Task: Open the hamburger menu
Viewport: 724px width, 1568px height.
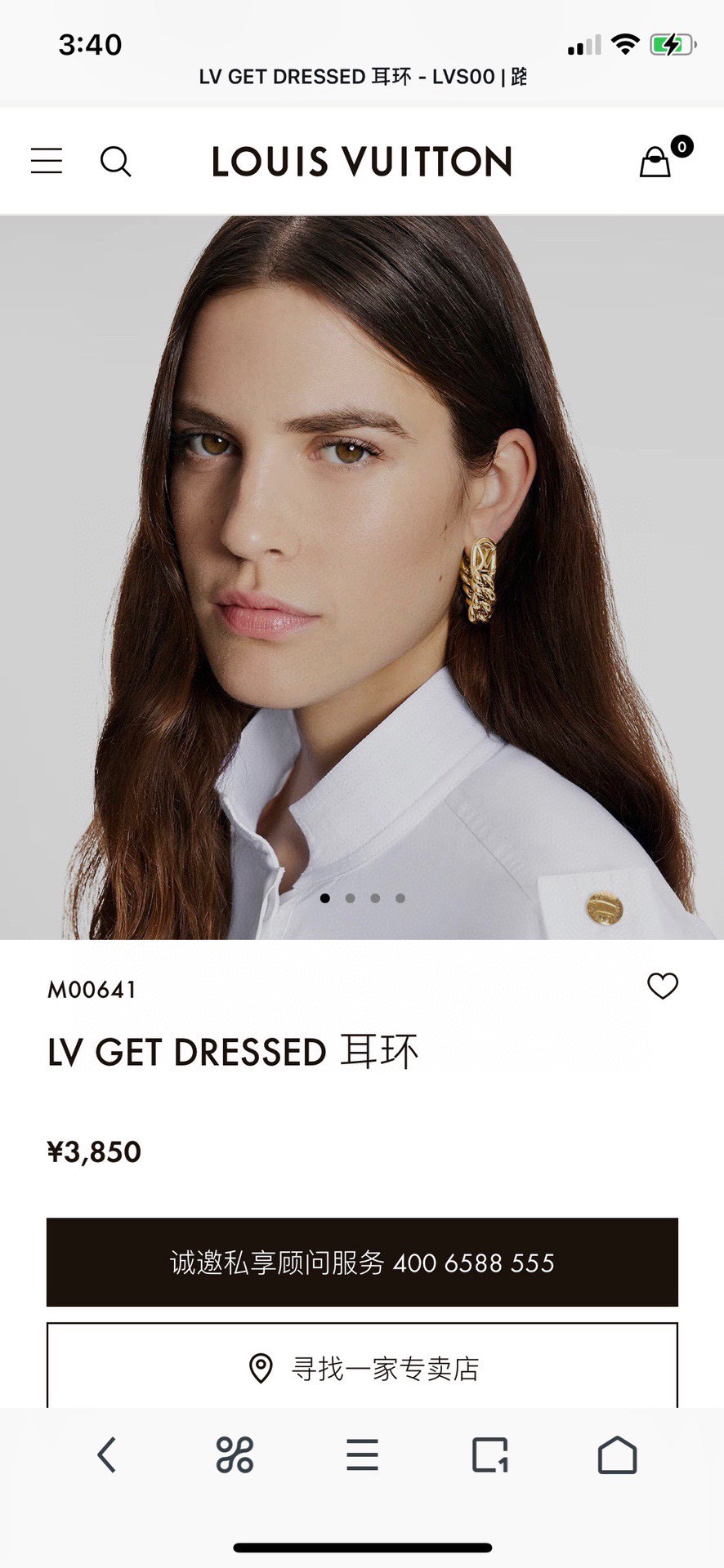Action: (x=47, y=161)
